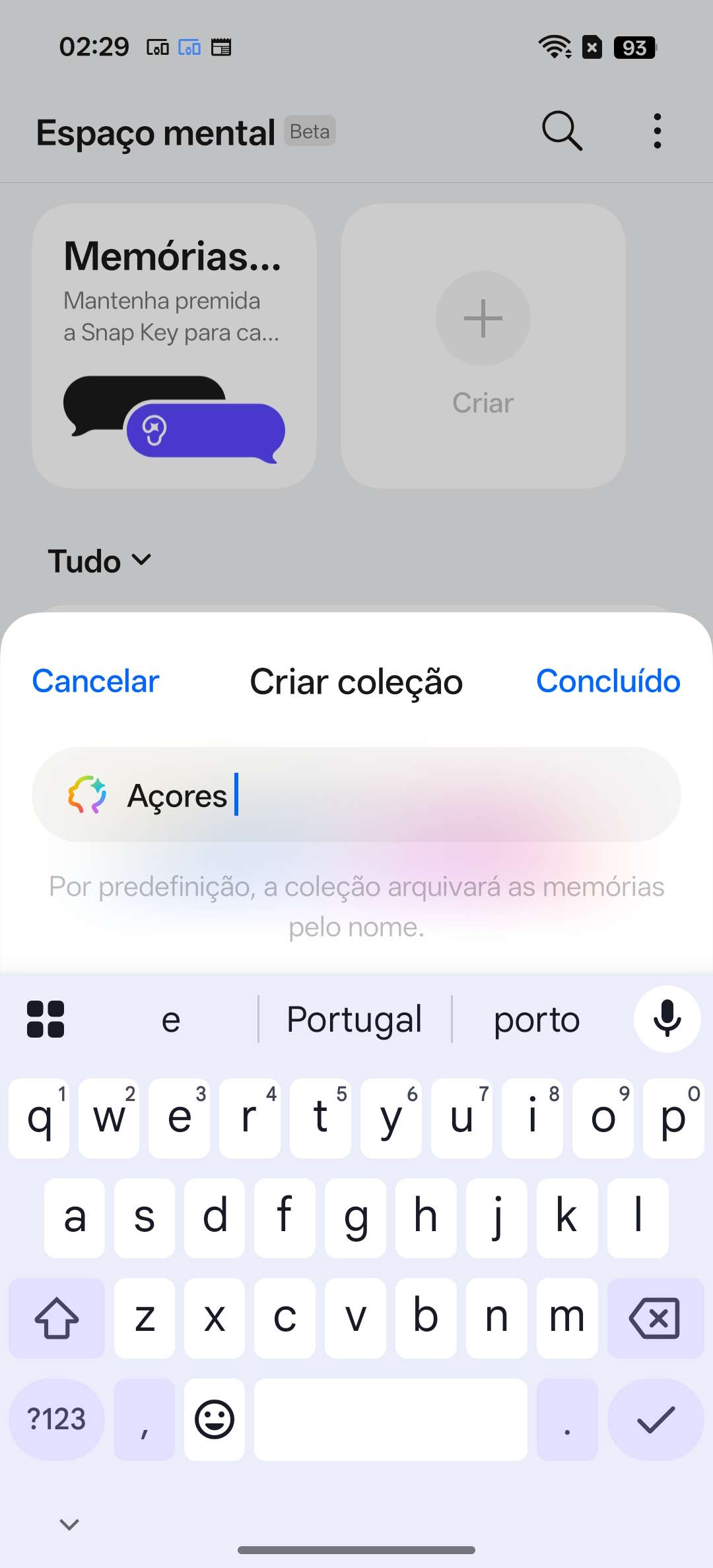
Task: Focus the collection name field
Action: (x=396, y=795)
